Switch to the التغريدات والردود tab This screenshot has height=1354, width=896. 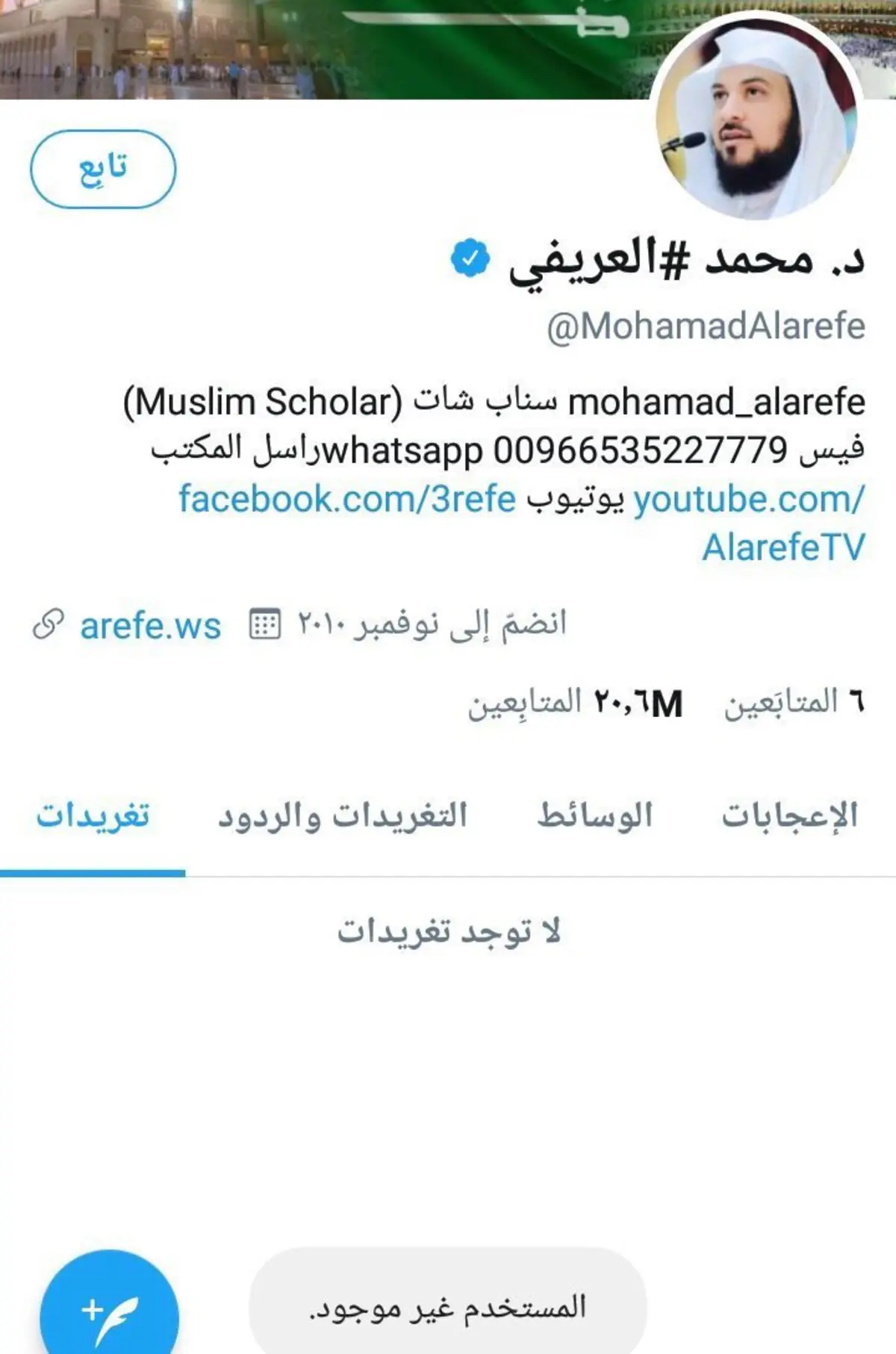[342, 816]
